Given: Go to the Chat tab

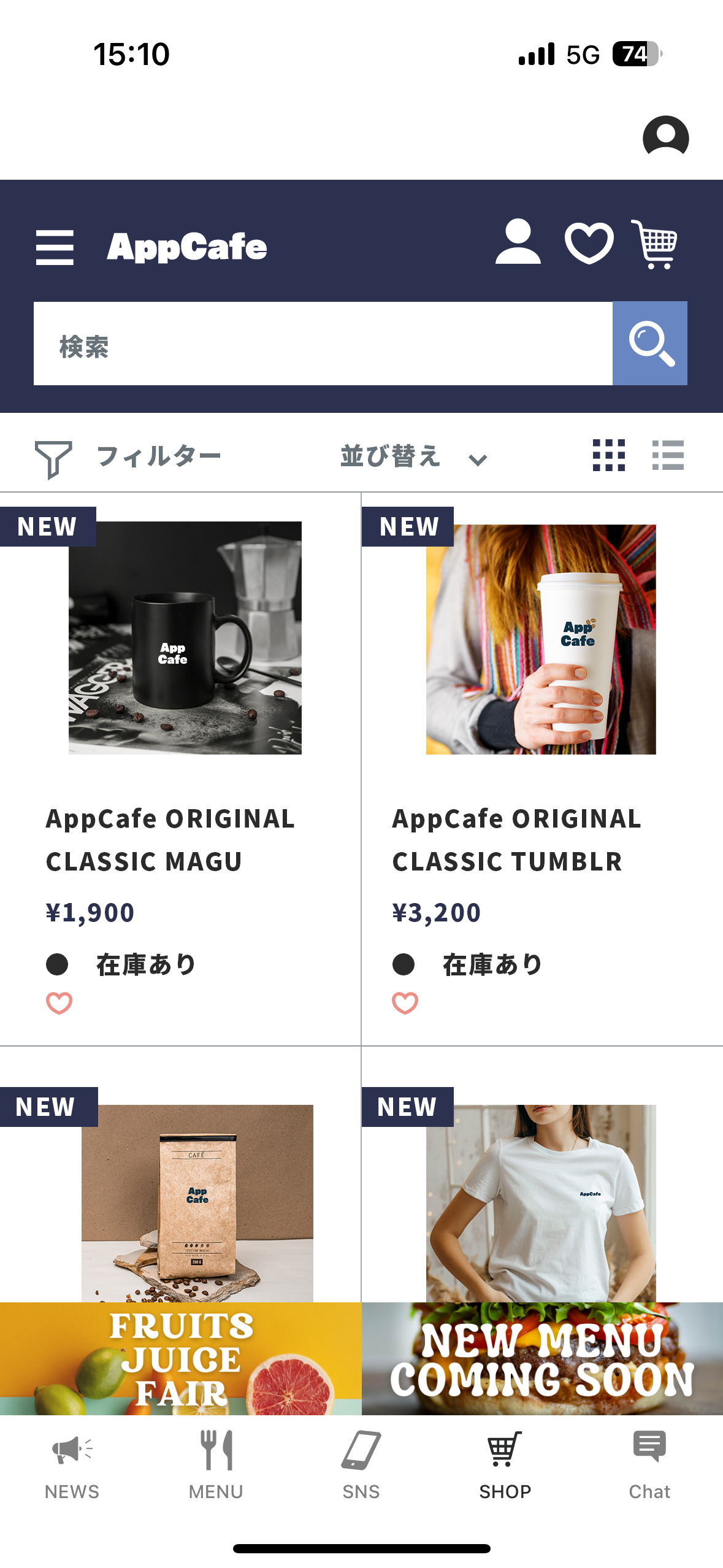Looking at the screenshot, I should point(649,1464).
